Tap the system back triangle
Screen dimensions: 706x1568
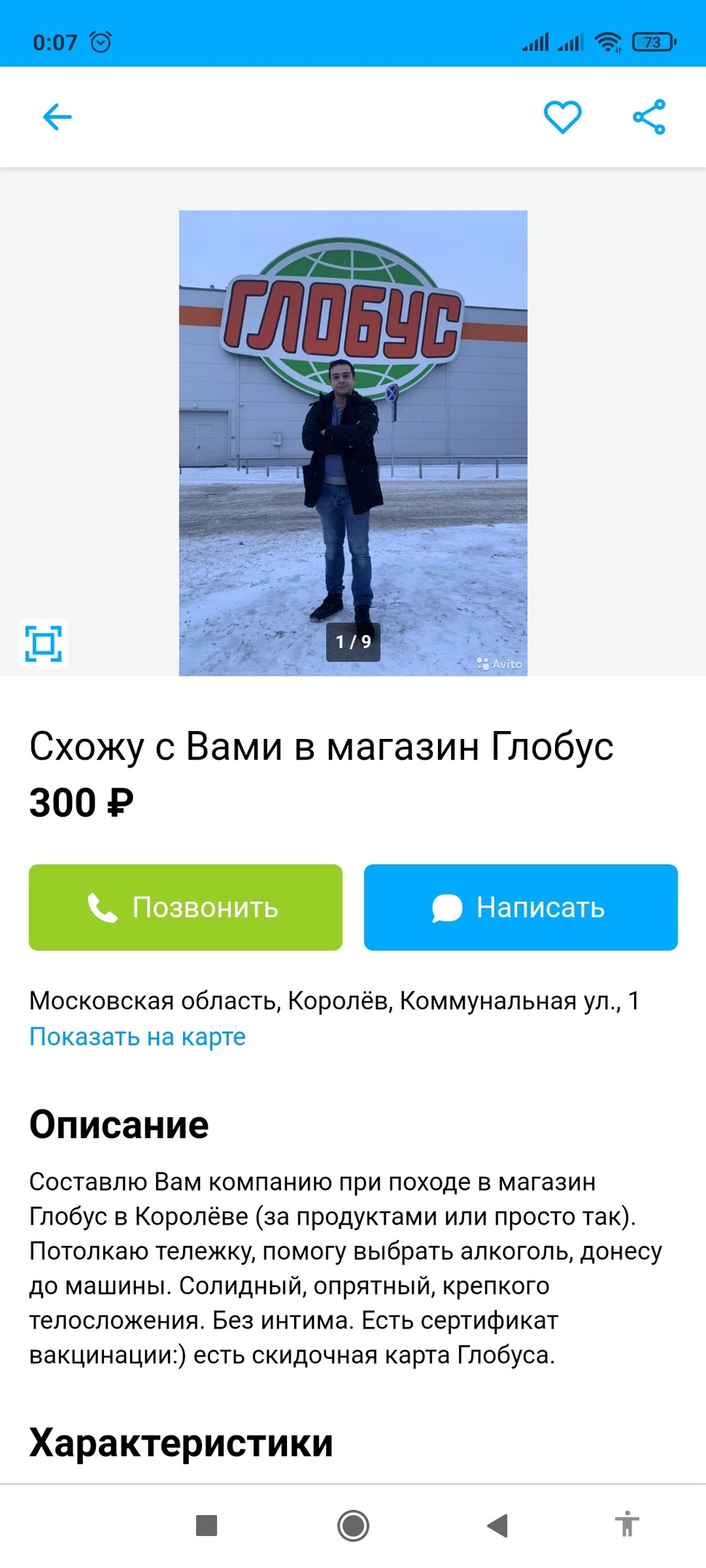pos(498,1525)
